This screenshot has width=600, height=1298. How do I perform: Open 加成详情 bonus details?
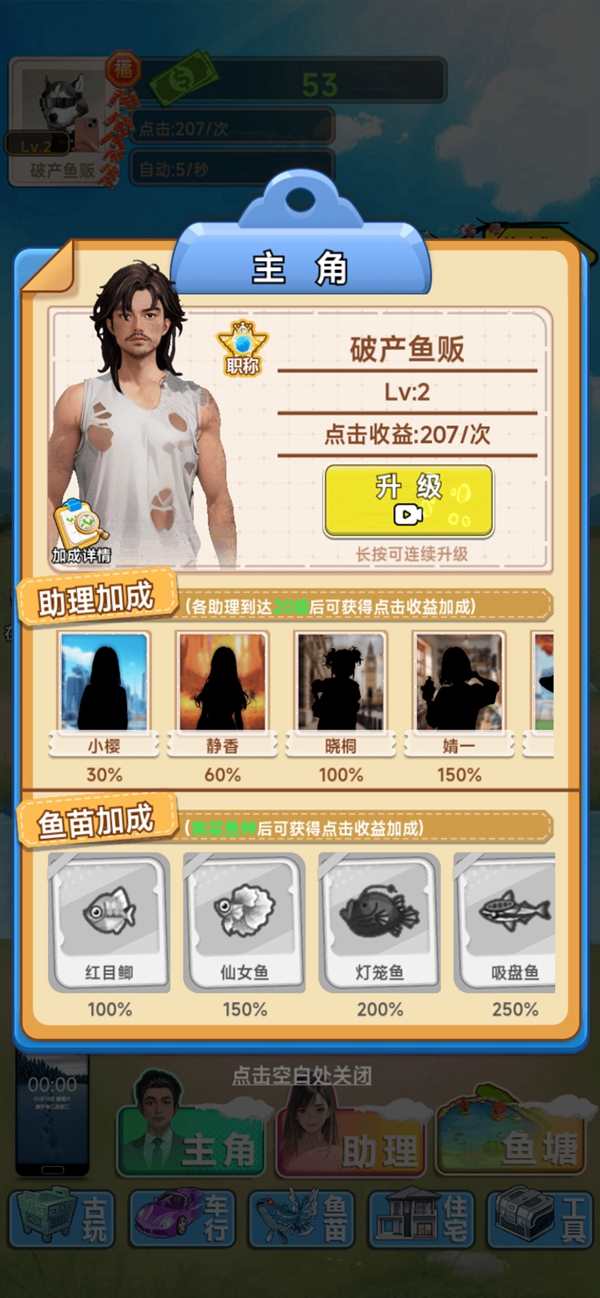coord(81,532)
